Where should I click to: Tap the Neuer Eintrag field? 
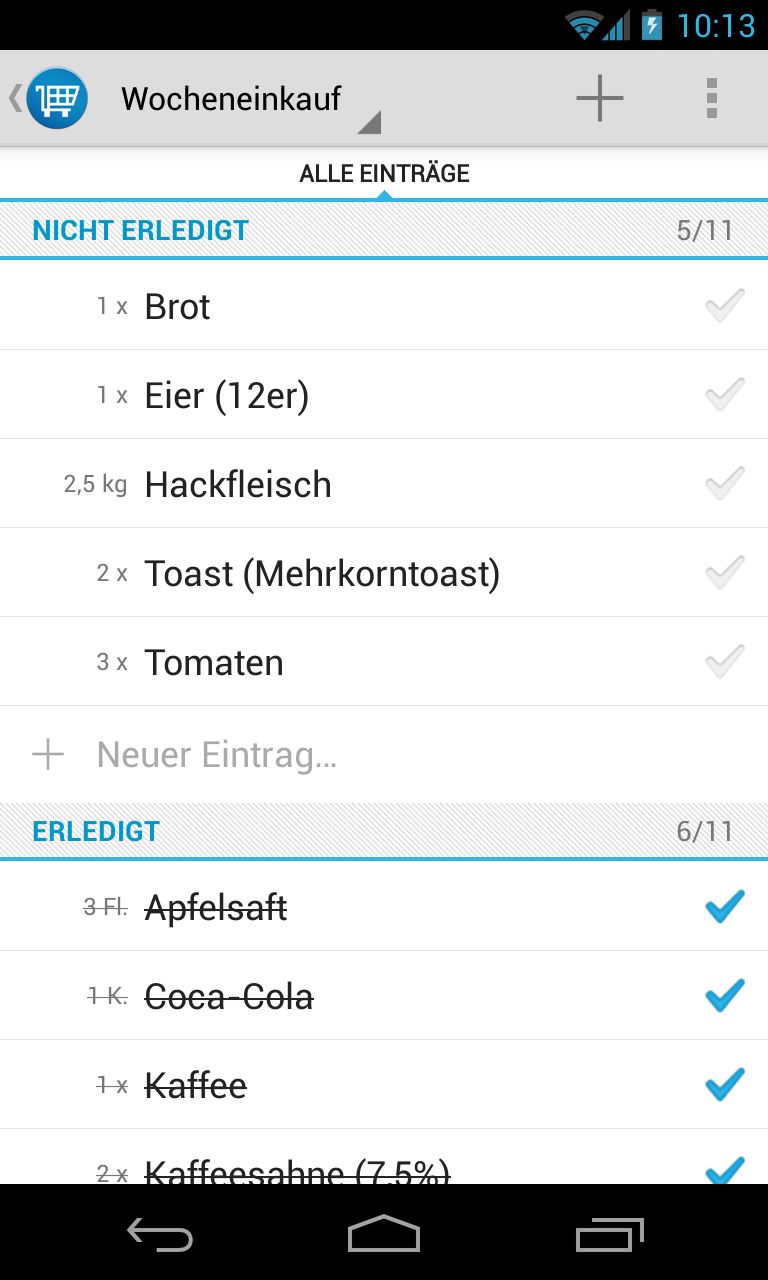384,754
